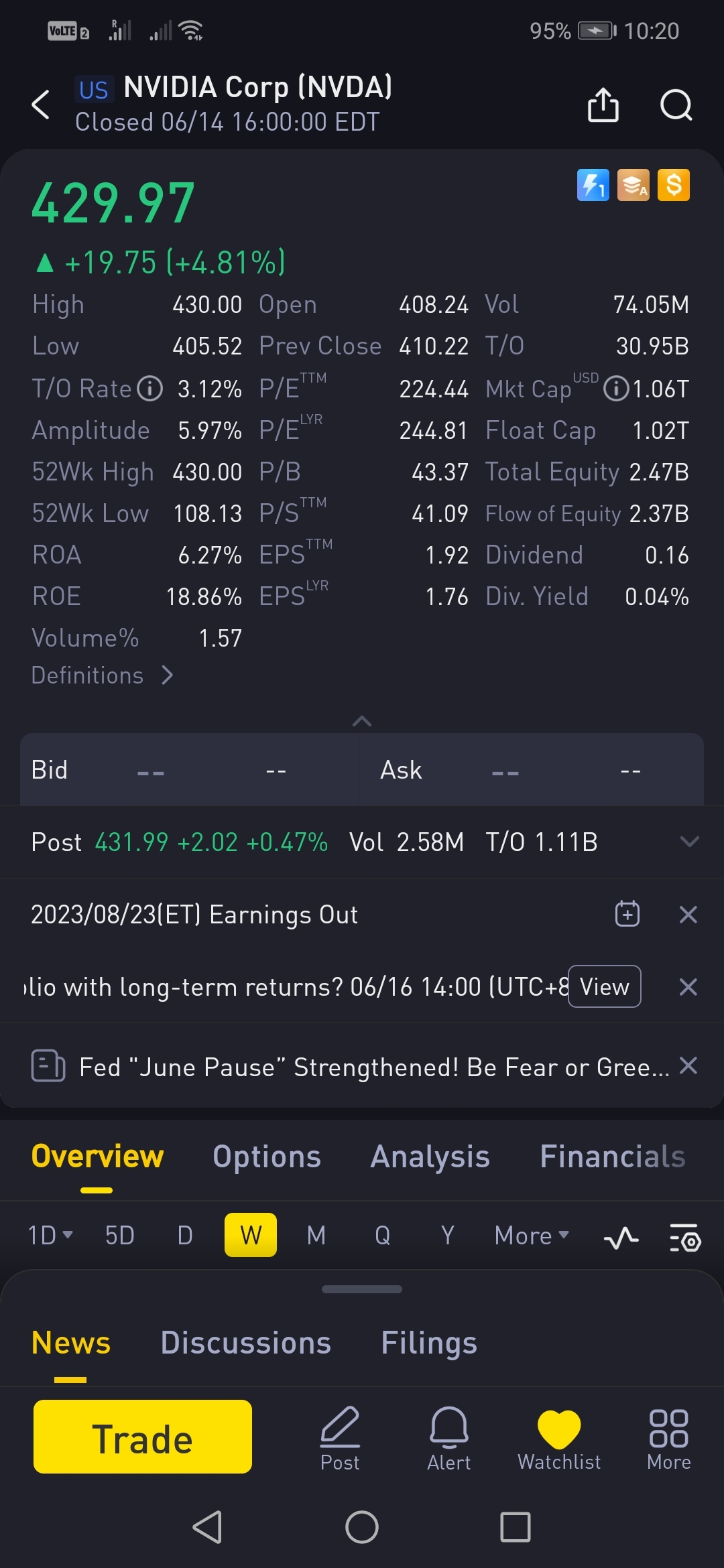Select the 5D chart period

tap(120, 1235)
